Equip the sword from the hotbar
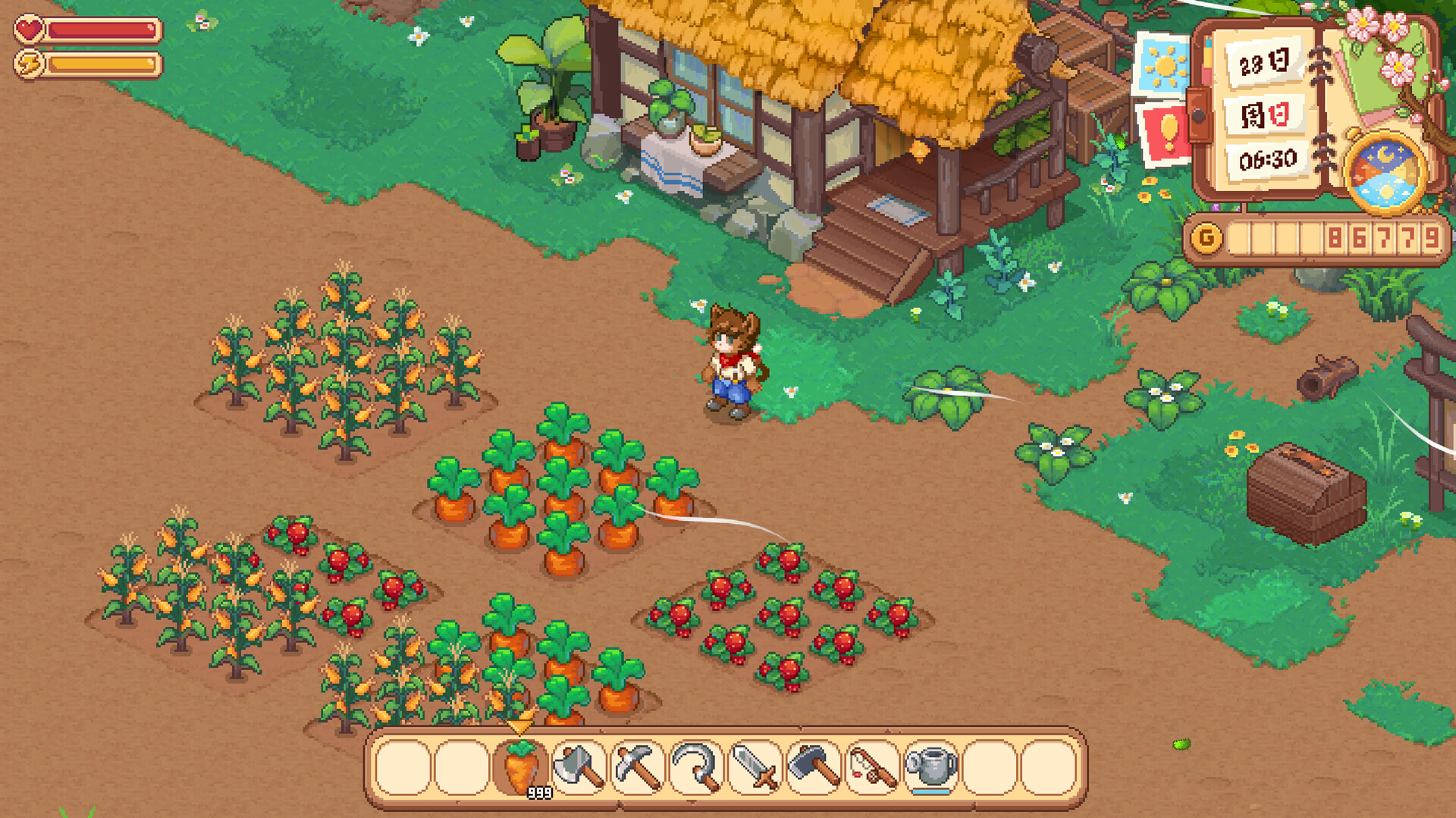This screenshot has height=818, width=1456. pyautogui.click(x=755, y=767)
